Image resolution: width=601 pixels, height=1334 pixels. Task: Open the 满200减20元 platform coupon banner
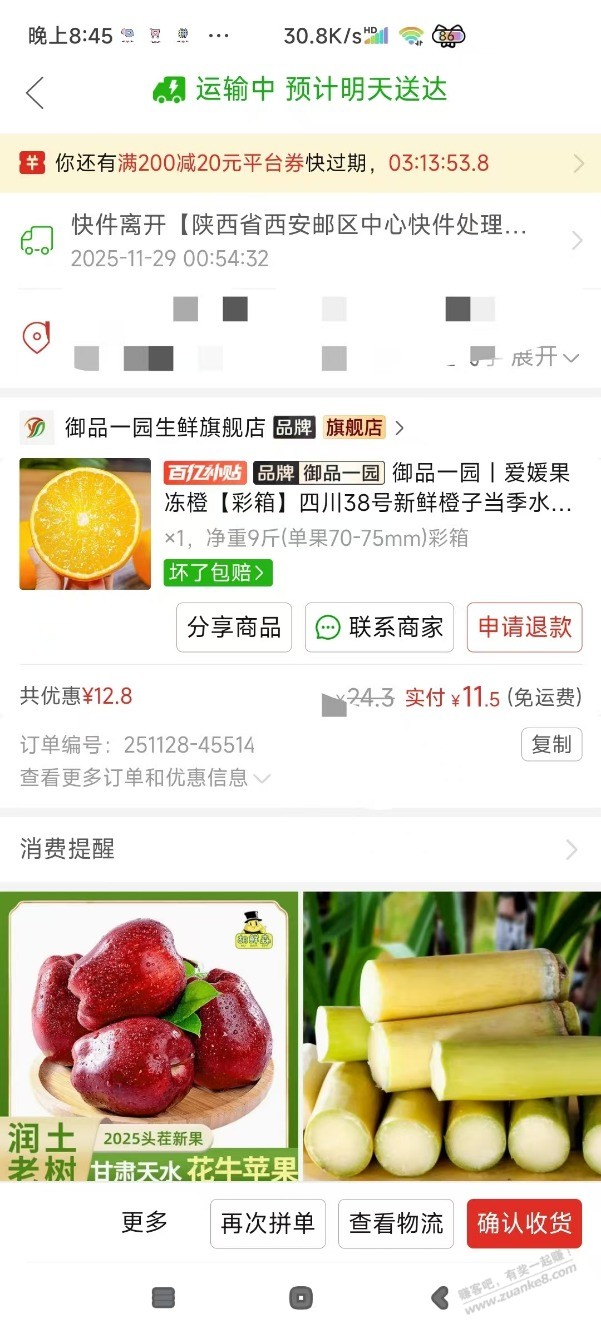pos(300,163)
